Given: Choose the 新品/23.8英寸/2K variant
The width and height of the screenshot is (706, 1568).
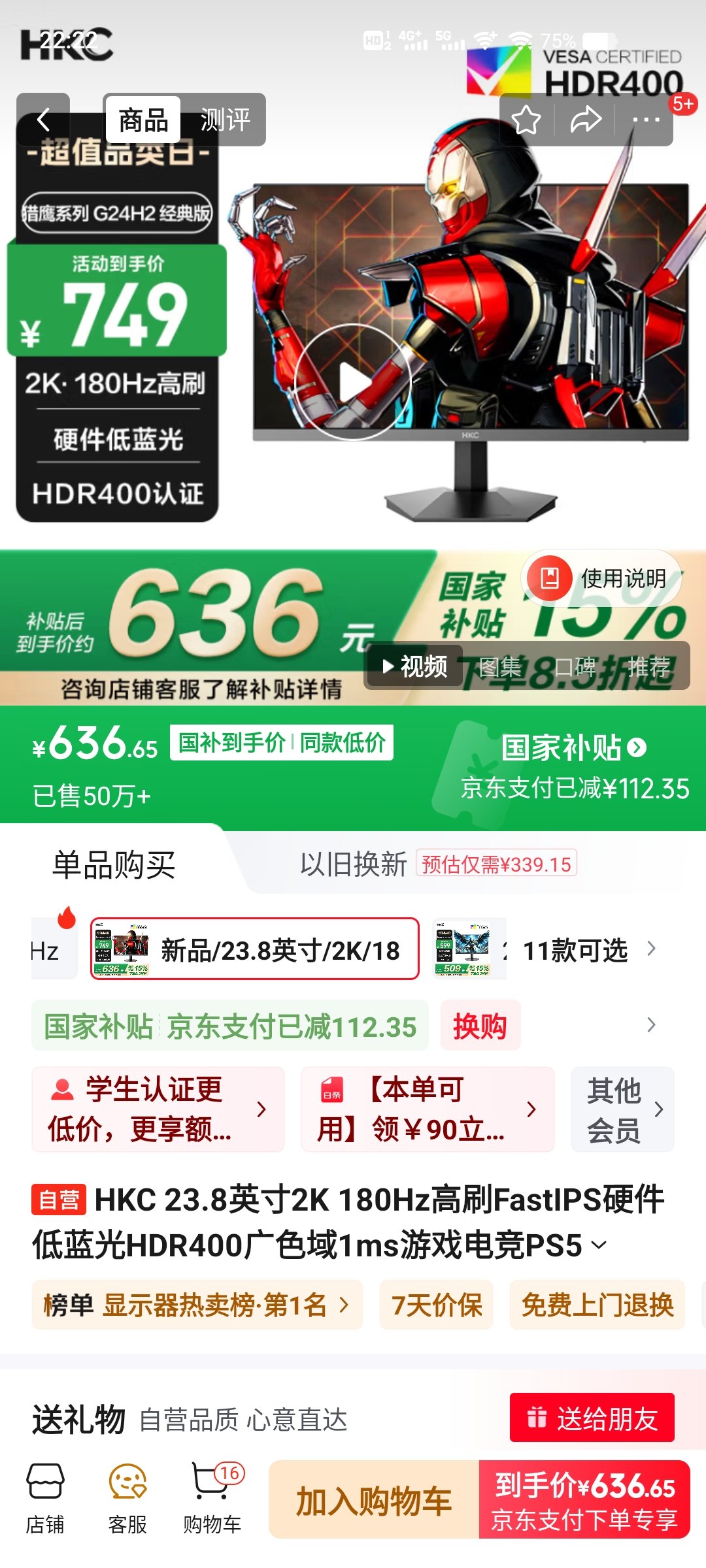Looking at the screenshot, I should [x=254, y=949].
